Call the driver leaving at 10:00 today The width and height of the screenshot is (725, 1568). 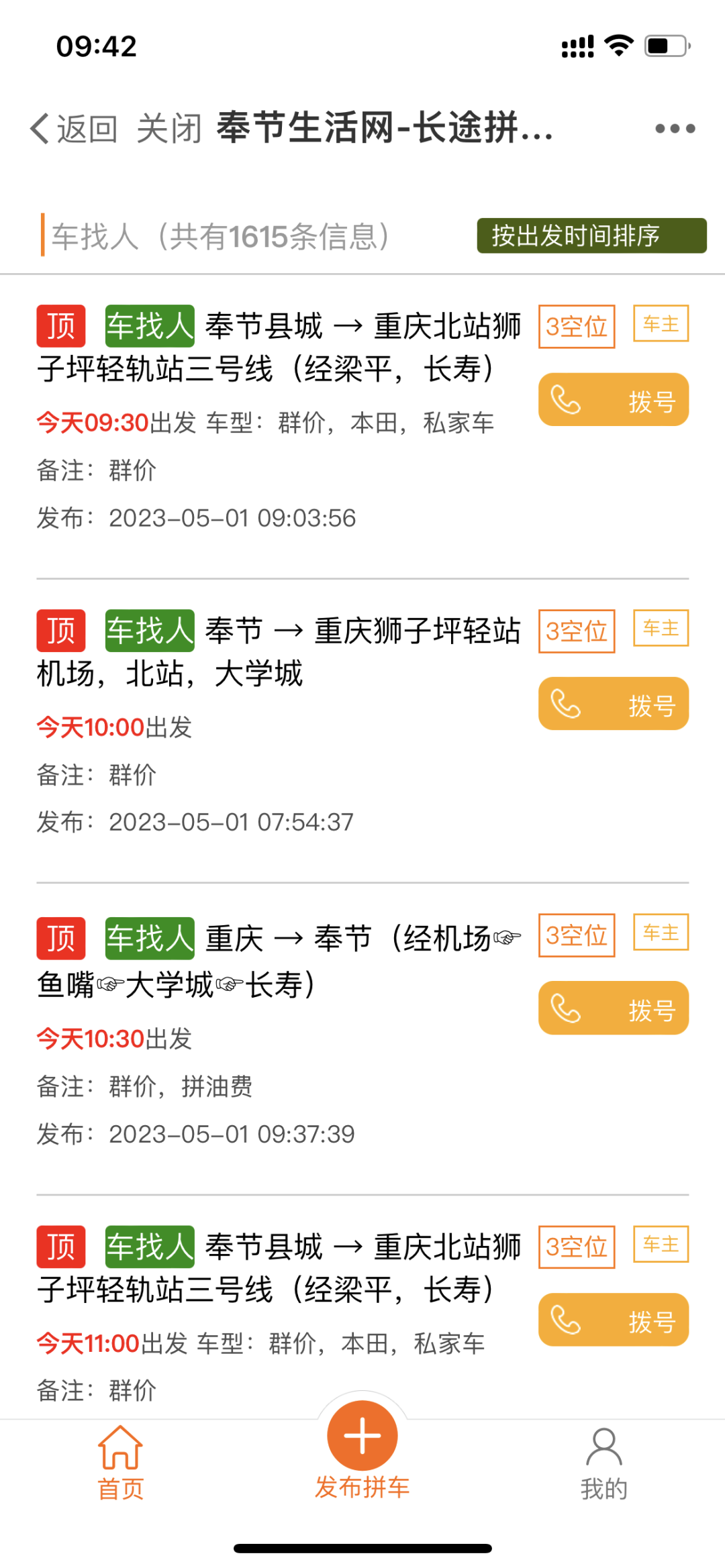[x=613, y=704]
